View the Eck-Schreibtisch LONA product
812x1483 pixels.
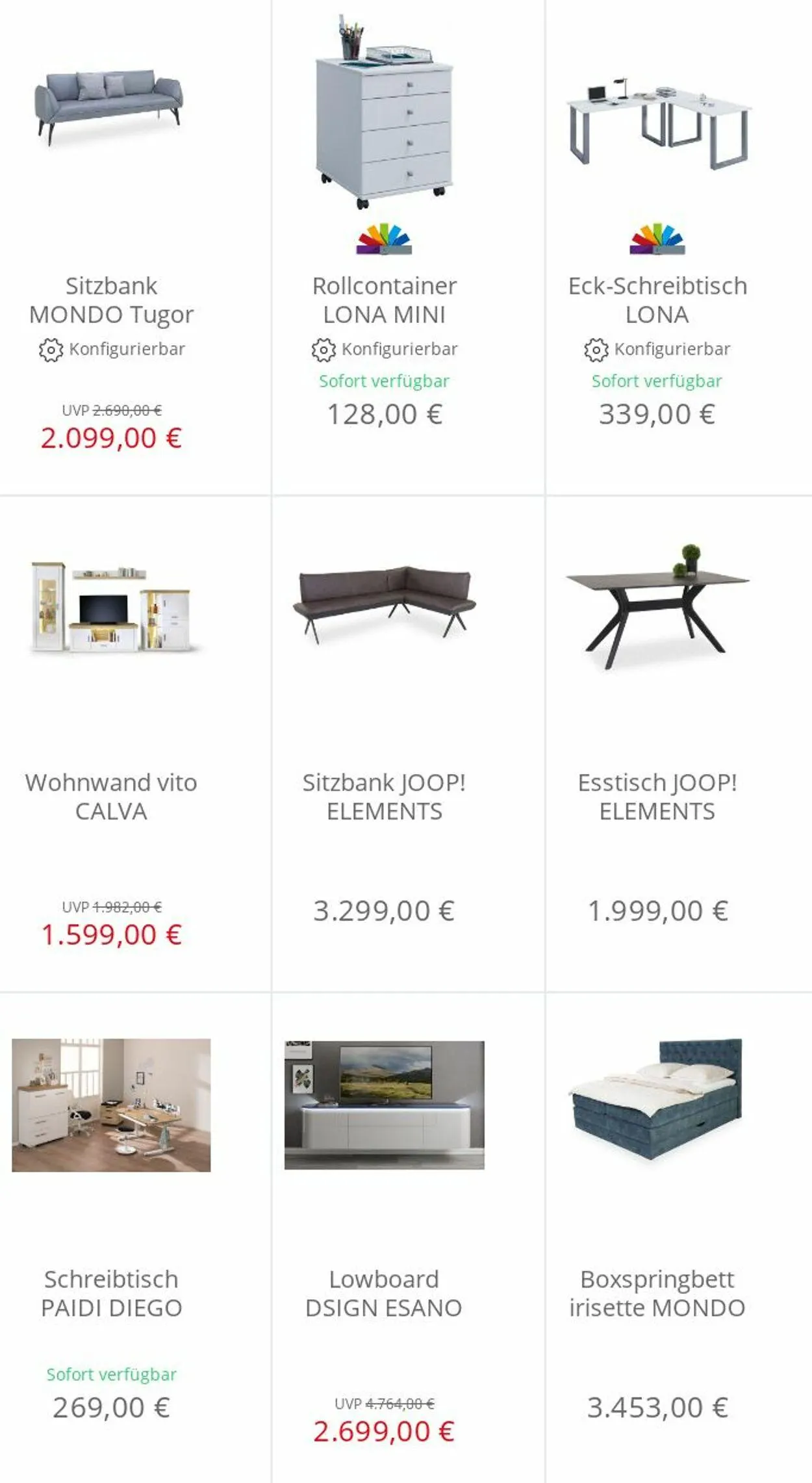(x=657, y=300)
